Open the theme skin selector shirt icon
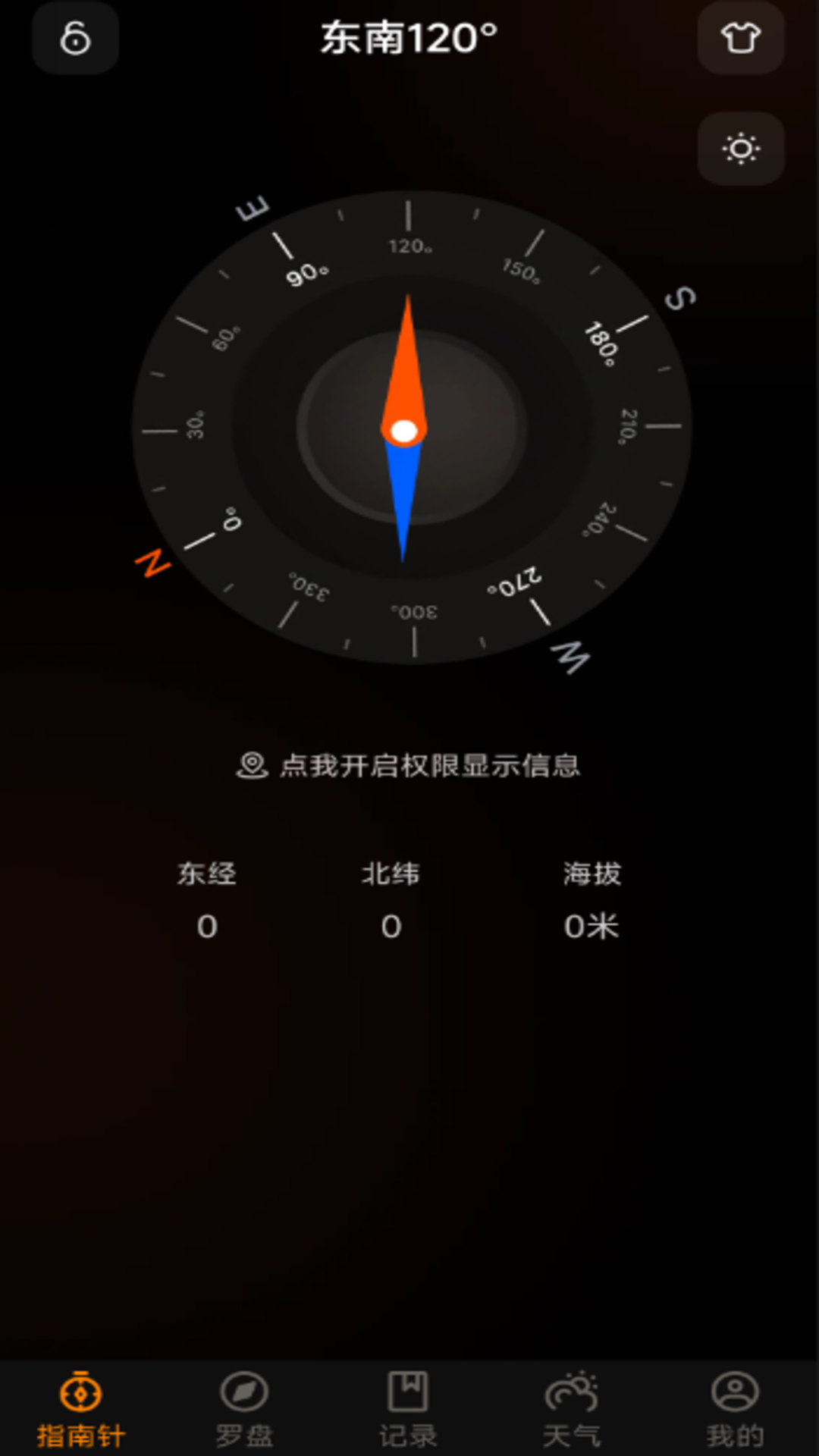Screen dimensions: 819x1456 pyautogui.click(x=740, y=37)
